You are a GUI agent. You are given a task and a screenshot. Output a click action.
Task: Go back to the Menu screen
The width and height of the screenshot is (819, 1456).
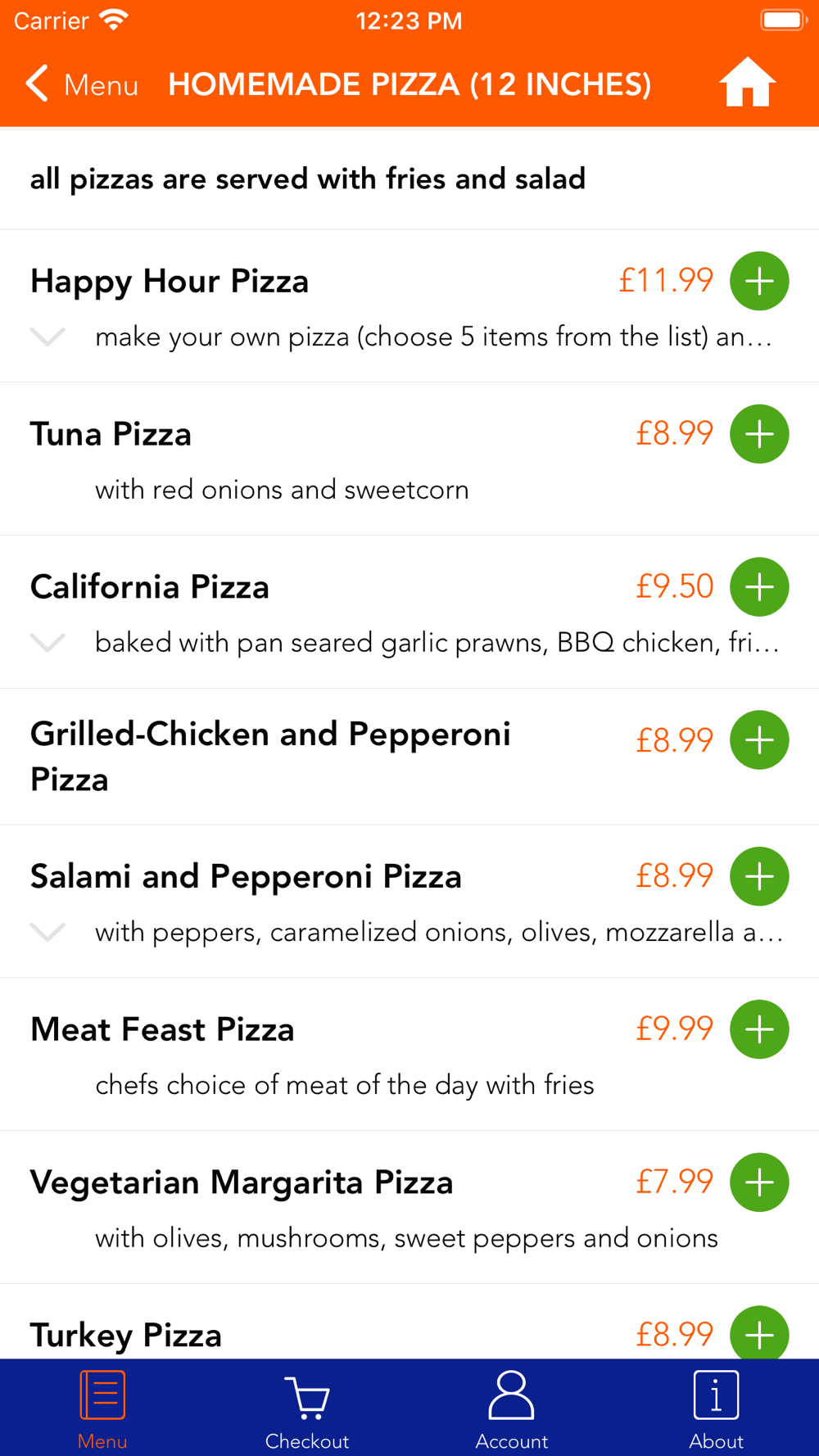pyautogui.click(x=80, y=84)
